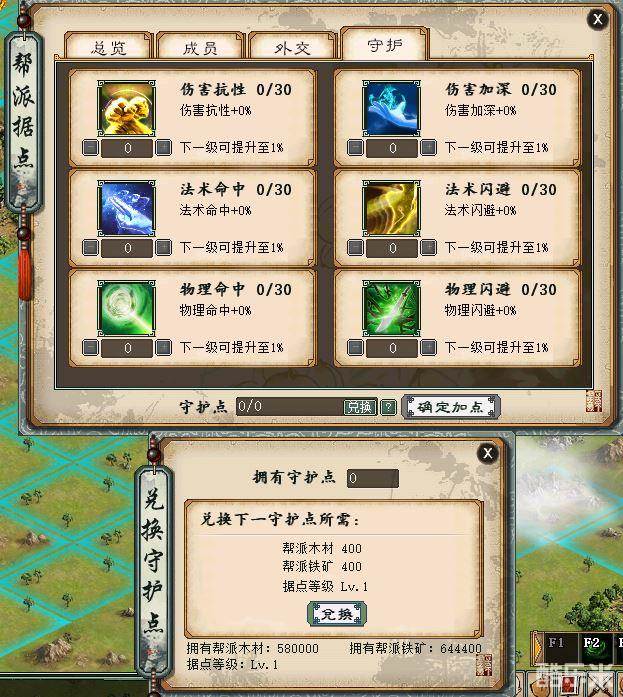The height and width of the screenshot is (697, 623).
Task: Switch to the 总览 tab
Action: tap(110, 46)
